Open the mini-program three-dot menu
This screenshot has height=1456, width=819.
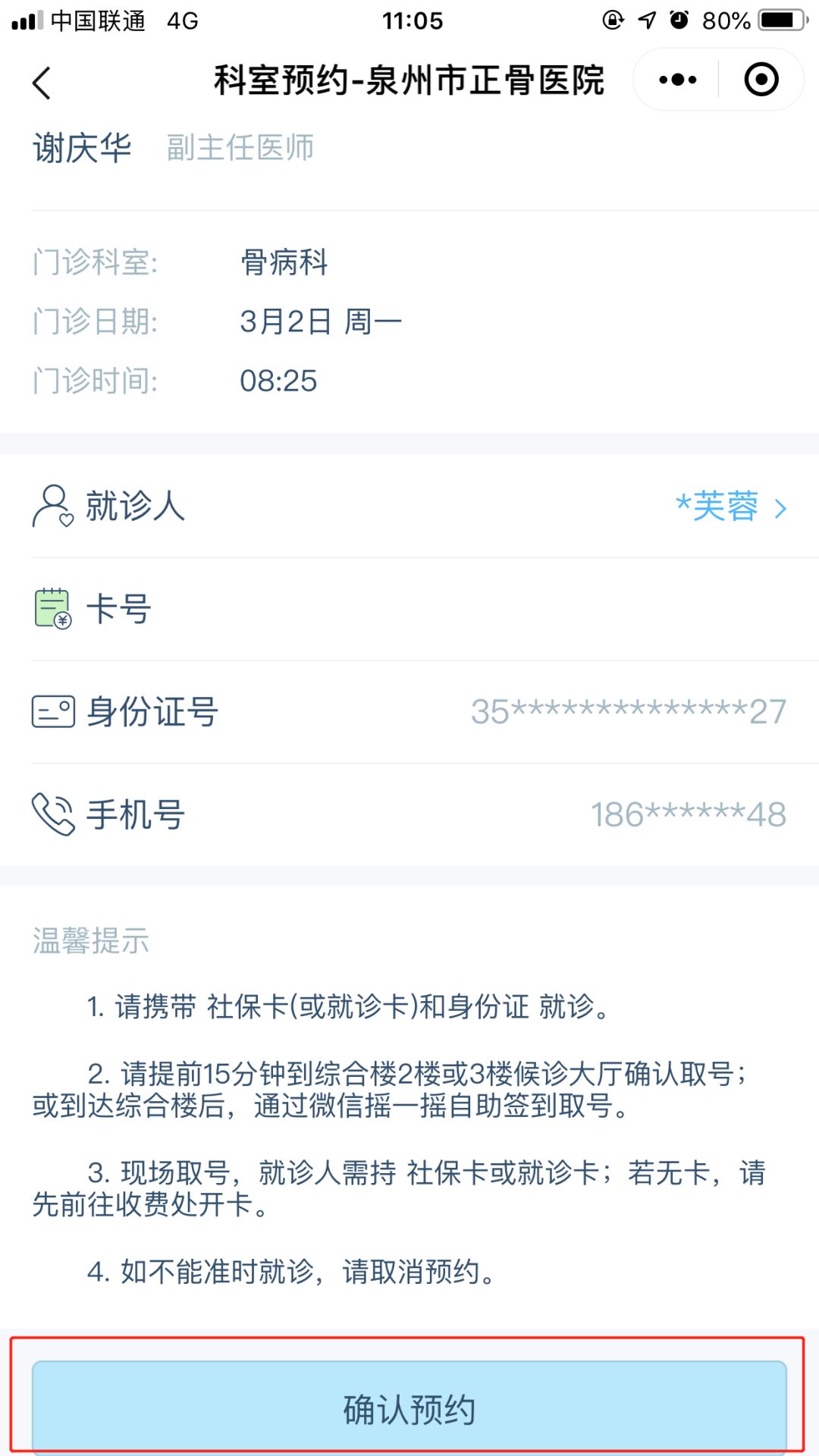point(677,80)
